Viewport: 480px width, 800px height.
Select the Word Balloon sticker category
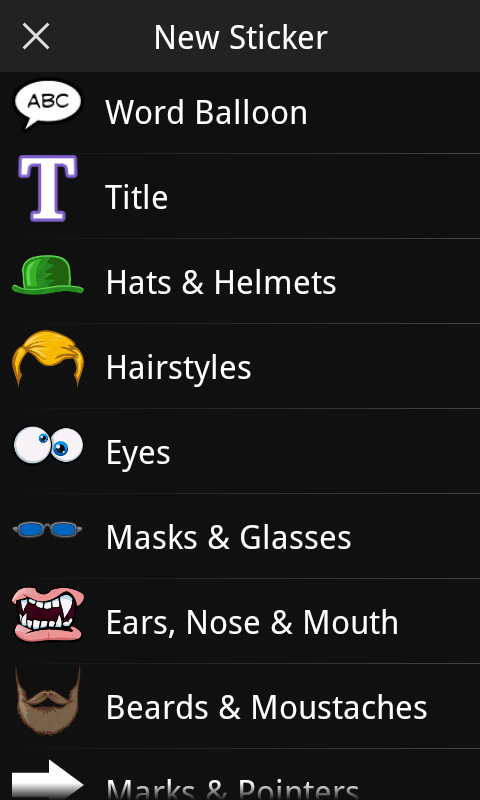click(240, 111)
